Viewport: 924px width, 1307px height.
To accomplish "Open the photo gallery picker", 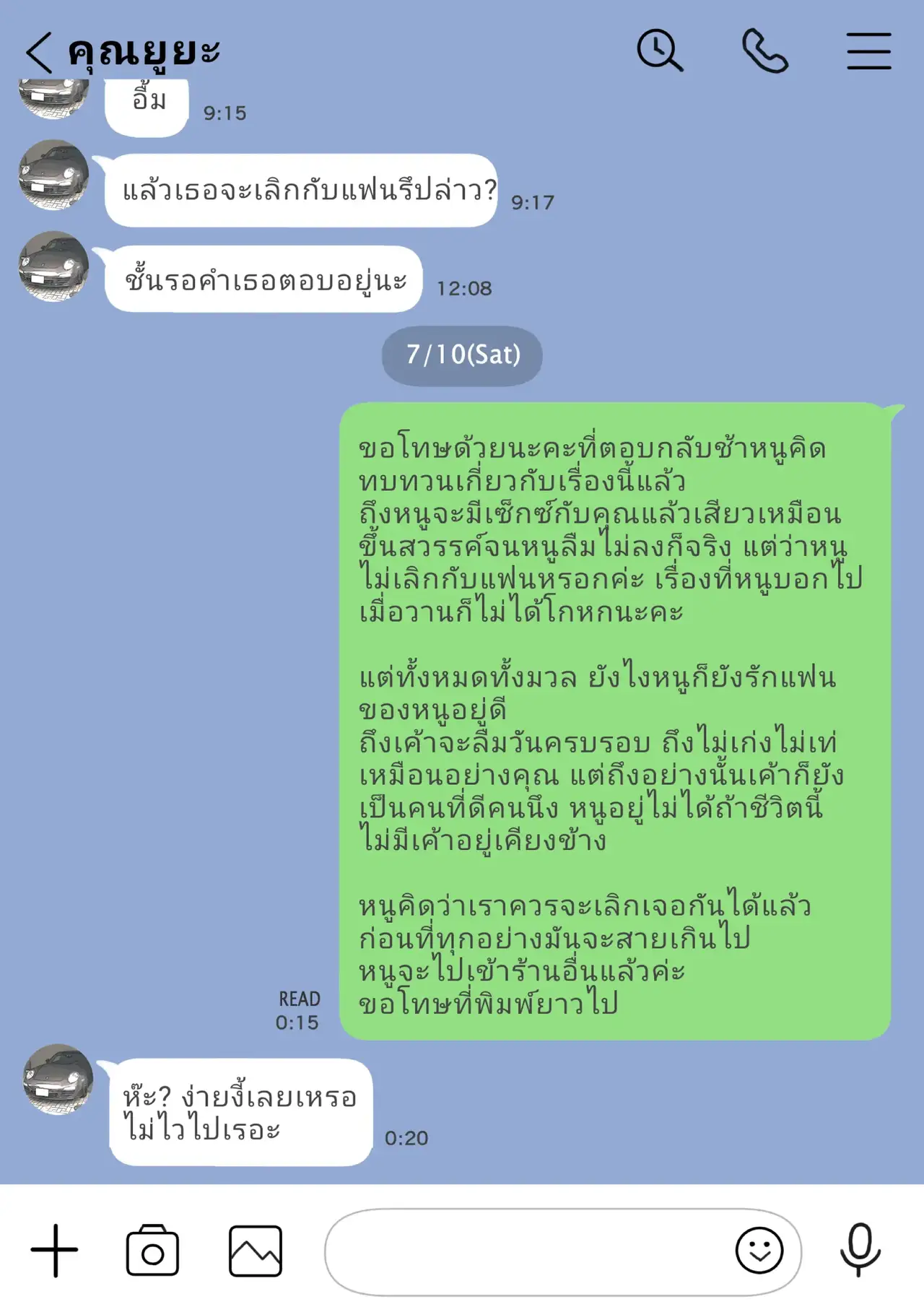I will coord(256,1251).
